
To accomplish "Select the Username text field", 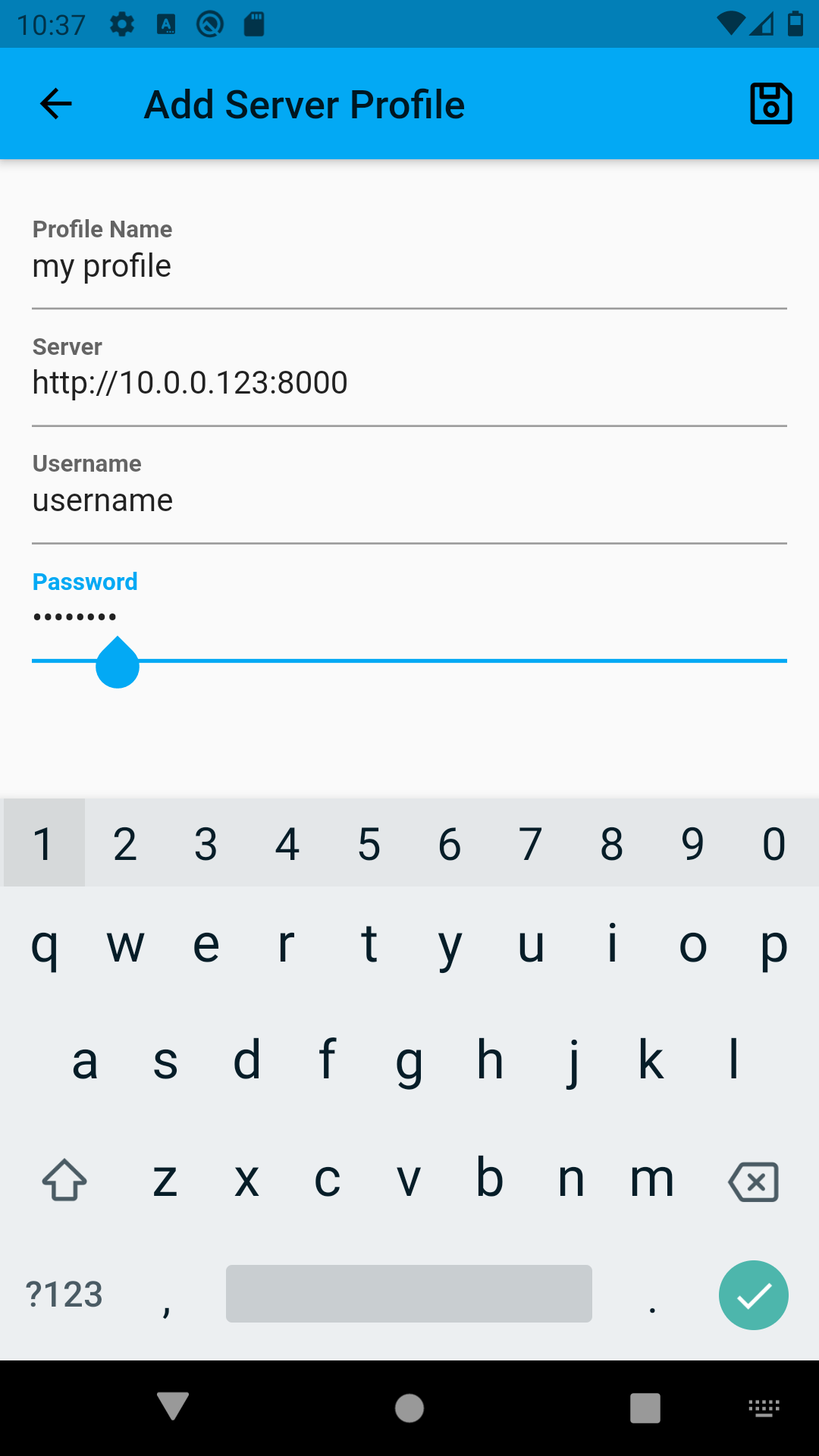I will click(x=409, y=500).
